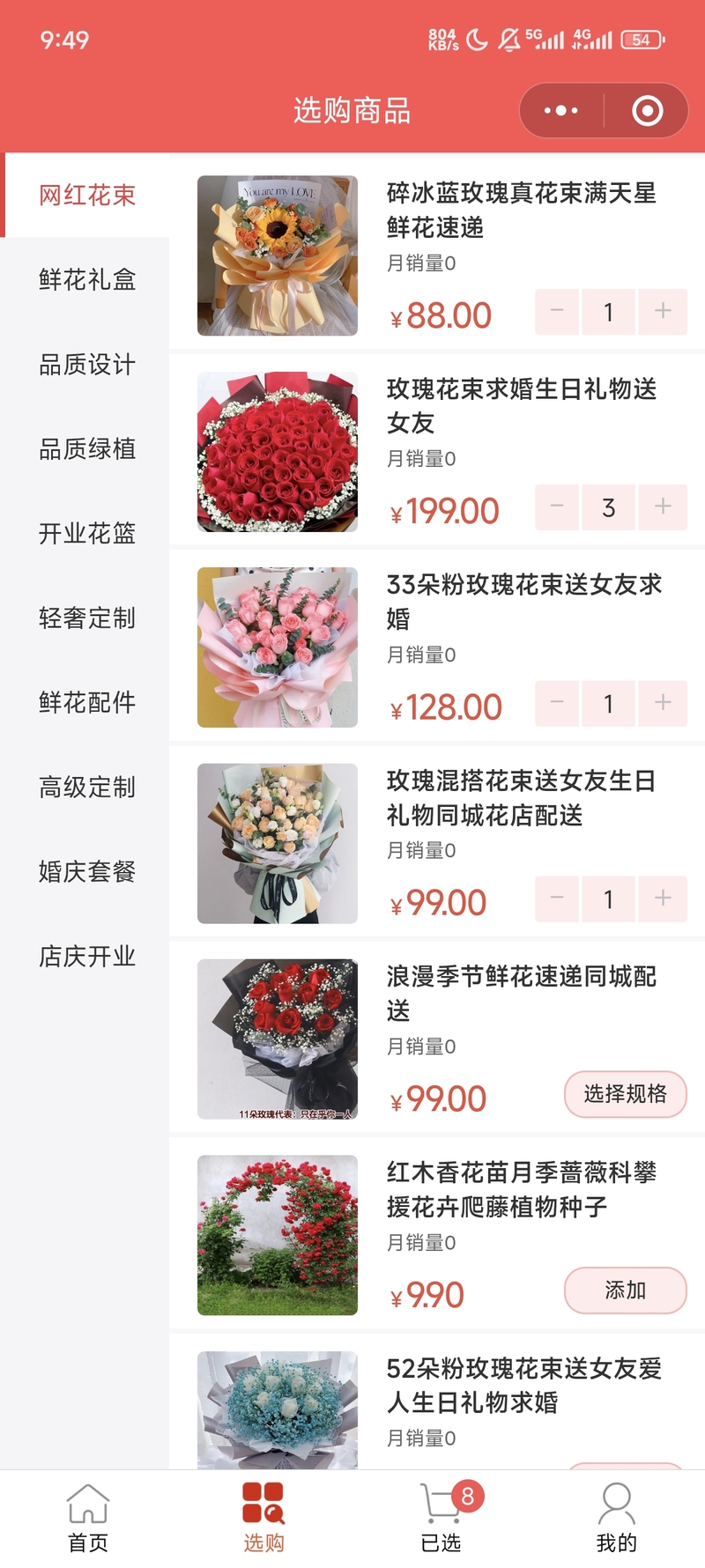Tap 选择规格 for 浪漫季节鲜花速递
Screen dimensions: 705x1568
coord(625,1094)
